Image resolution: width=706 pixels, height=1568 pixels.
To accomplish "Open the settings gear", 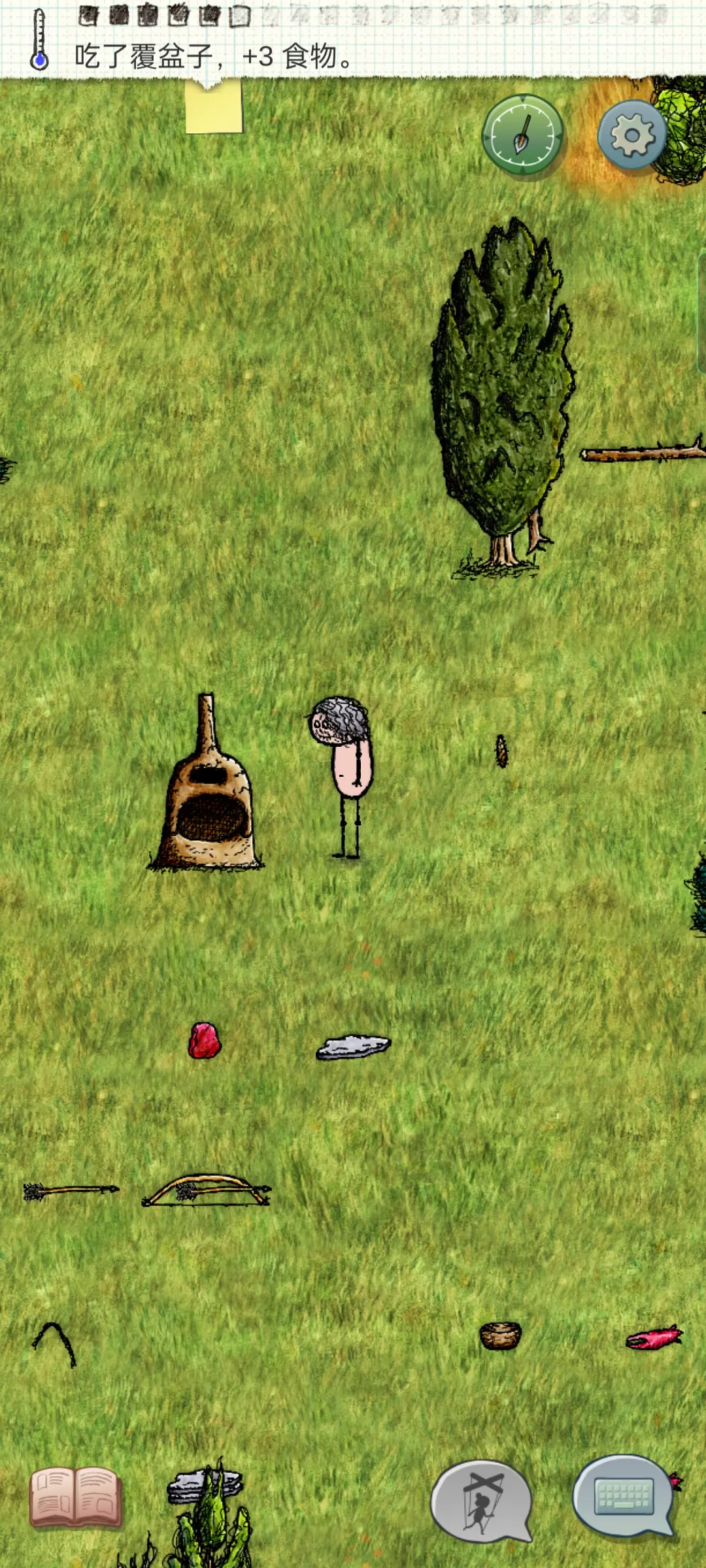I will pyautogui.click(x=631, y=135).
